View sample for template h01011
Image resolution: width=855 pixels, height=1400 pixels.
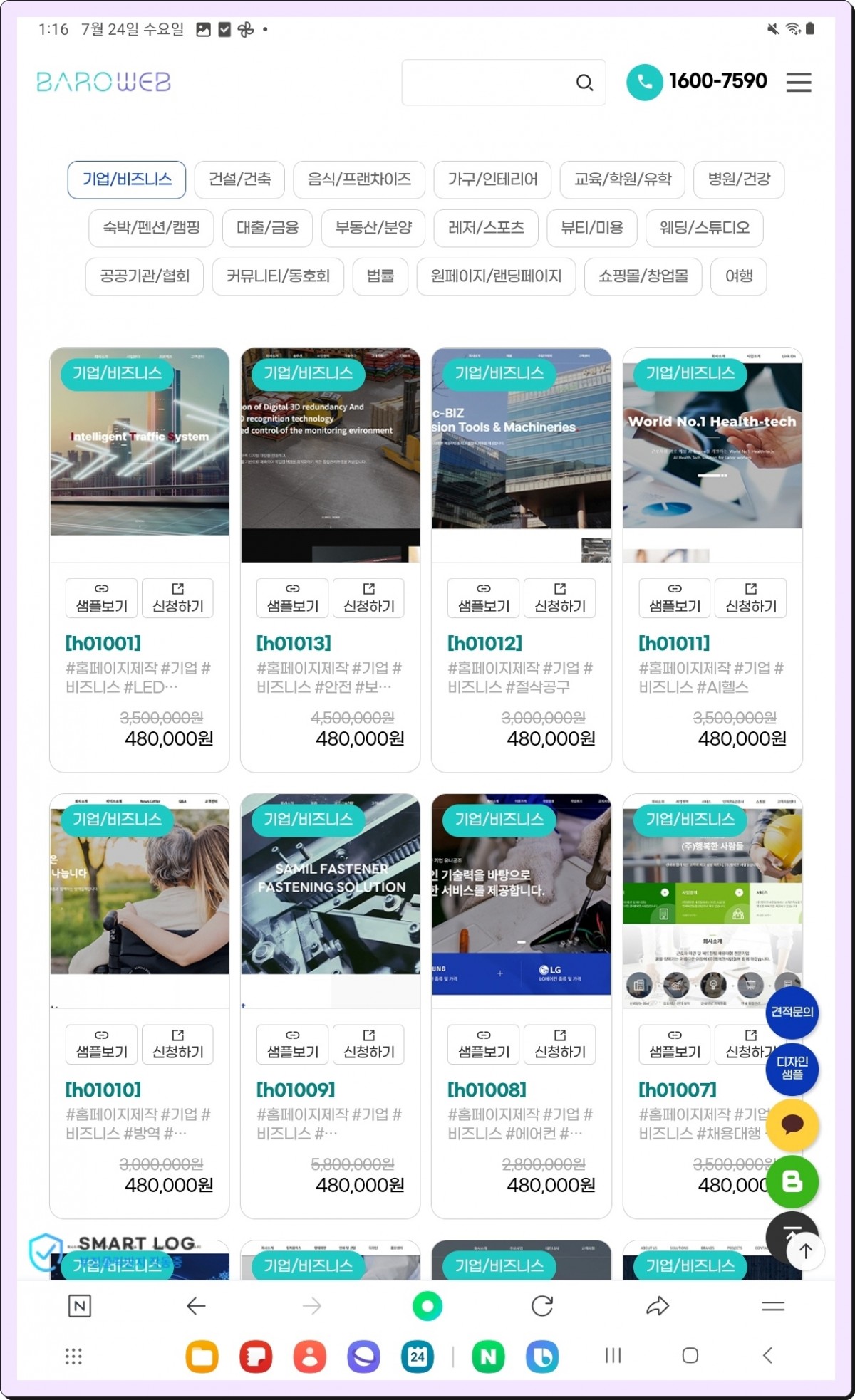pyautogui.click(x=674, y=598)
